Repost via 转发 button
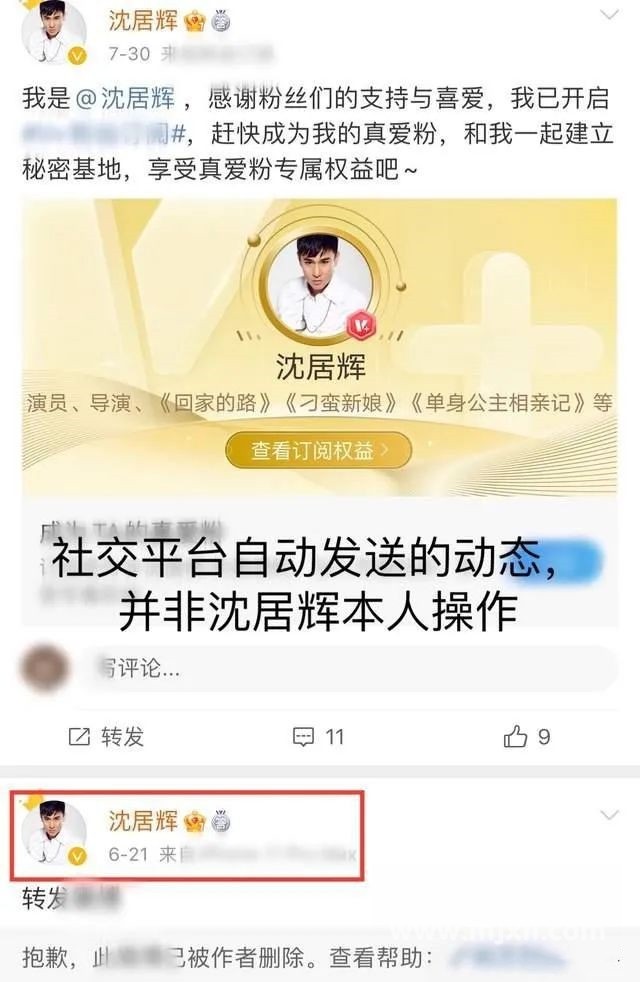Viewport: 640px width, 982px height. tap(106, 737)
